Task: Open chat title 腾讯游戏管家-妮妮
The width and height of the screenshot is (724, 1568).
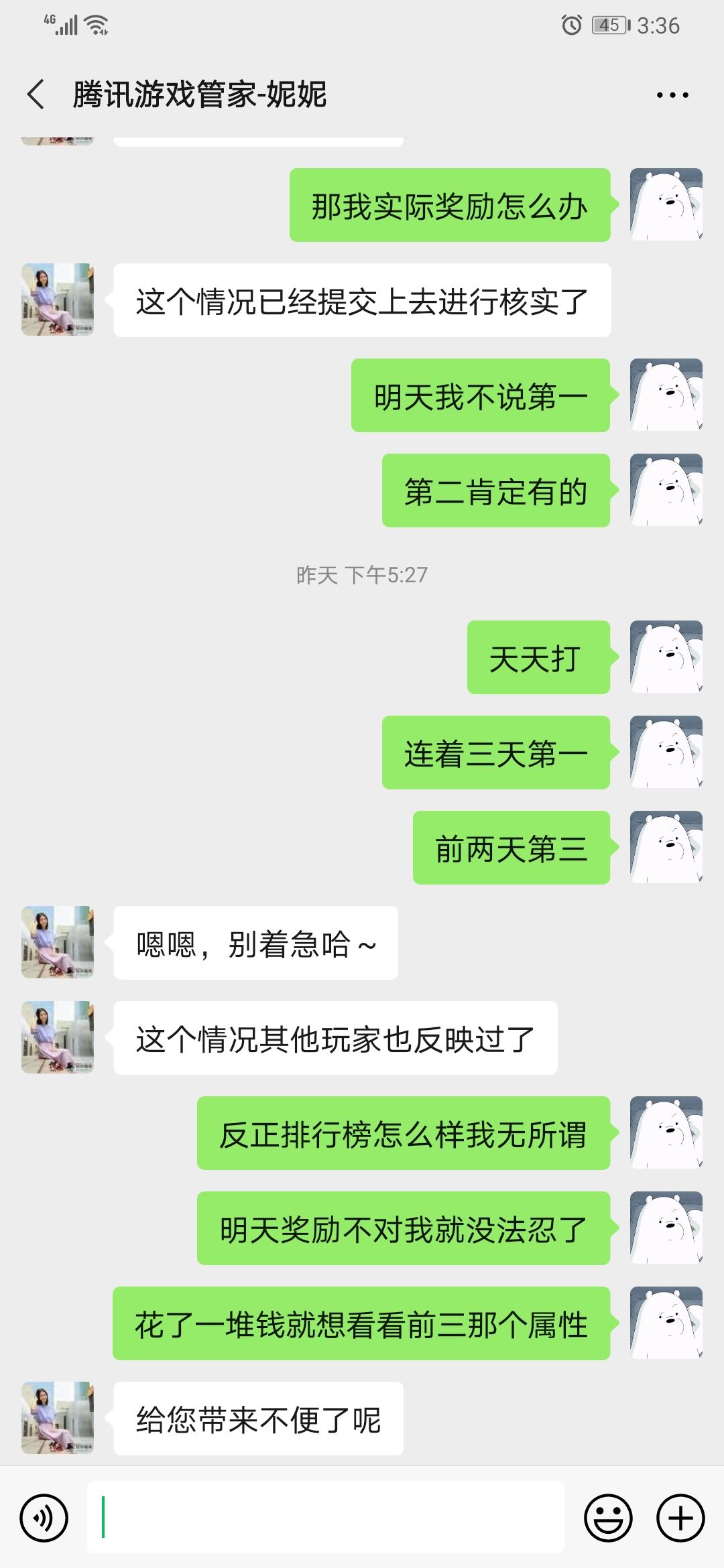Action: (x=198, y=94)
